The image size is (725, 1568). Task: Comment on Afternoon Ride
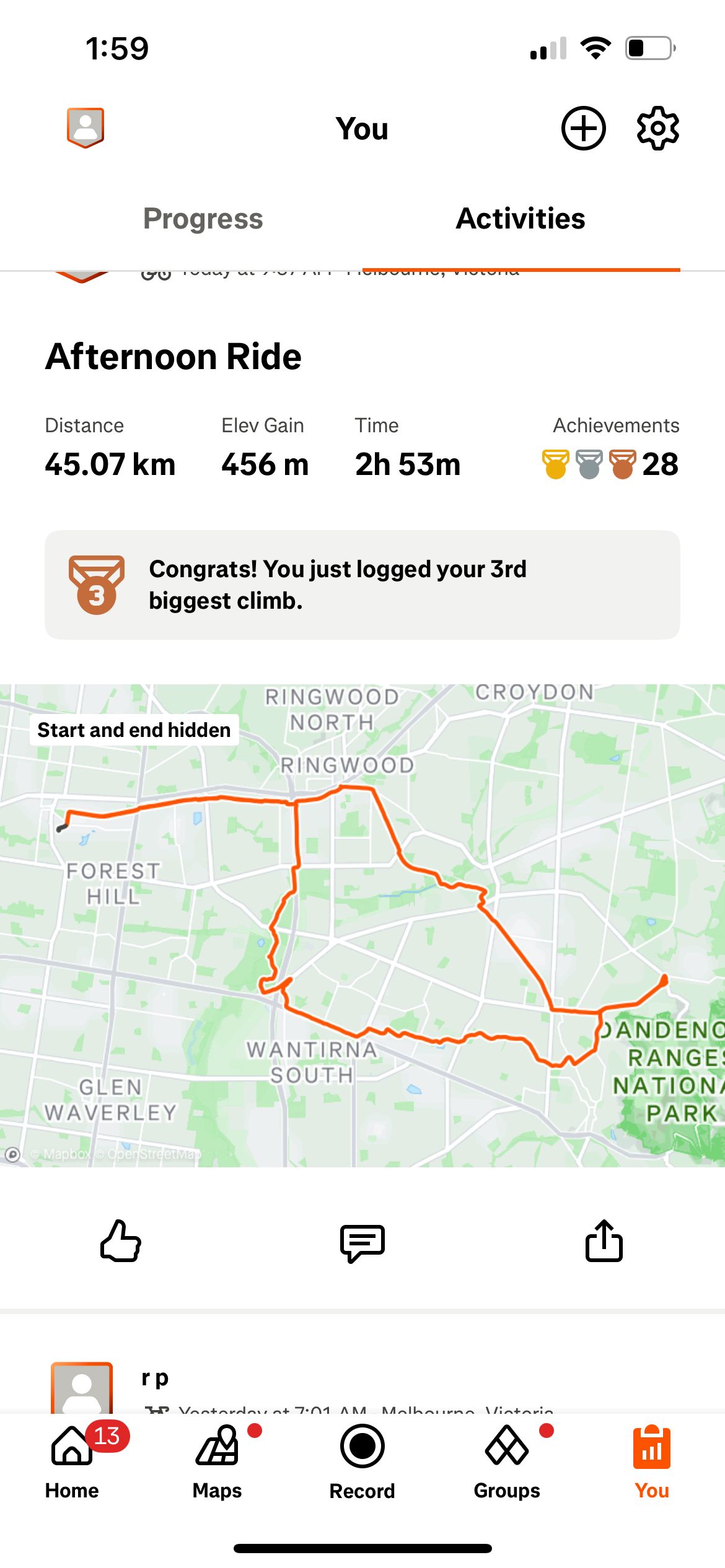pos(362,1242)
